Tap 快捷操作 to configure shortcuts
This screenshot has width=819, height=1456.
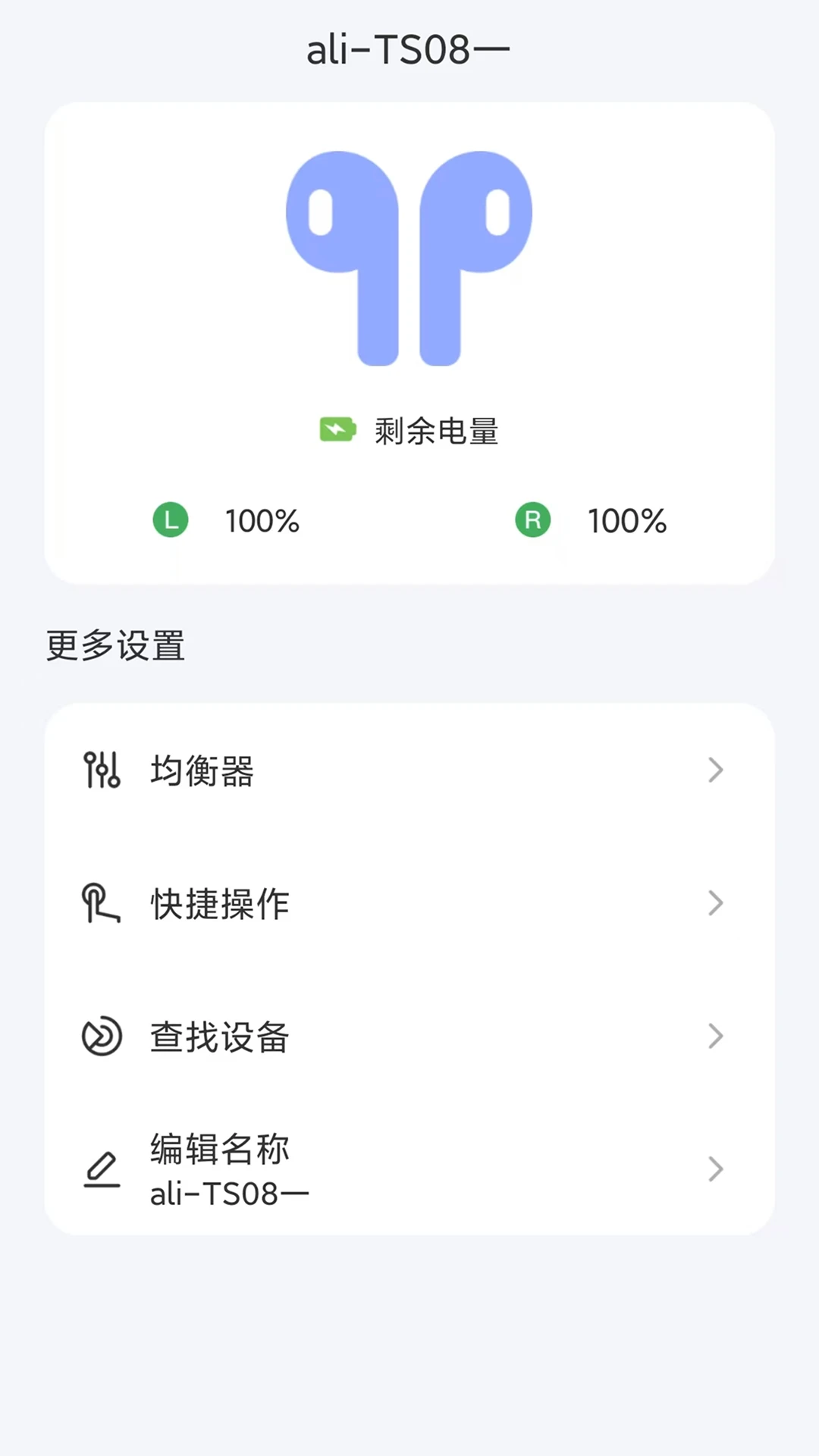pyautogui.click(x=218, y=903)
